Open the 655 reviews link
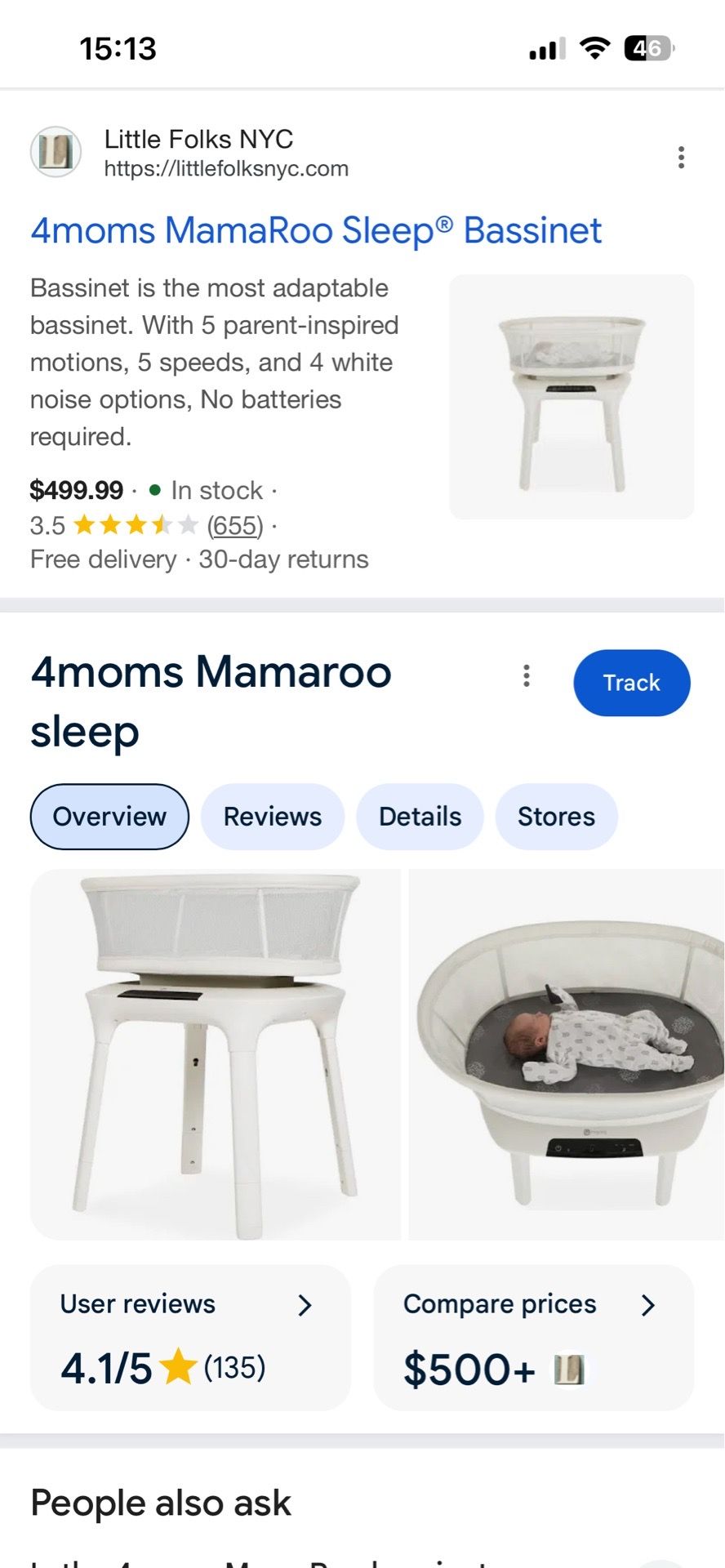This screenshot has height=1568, width=725. coord(235,525)
